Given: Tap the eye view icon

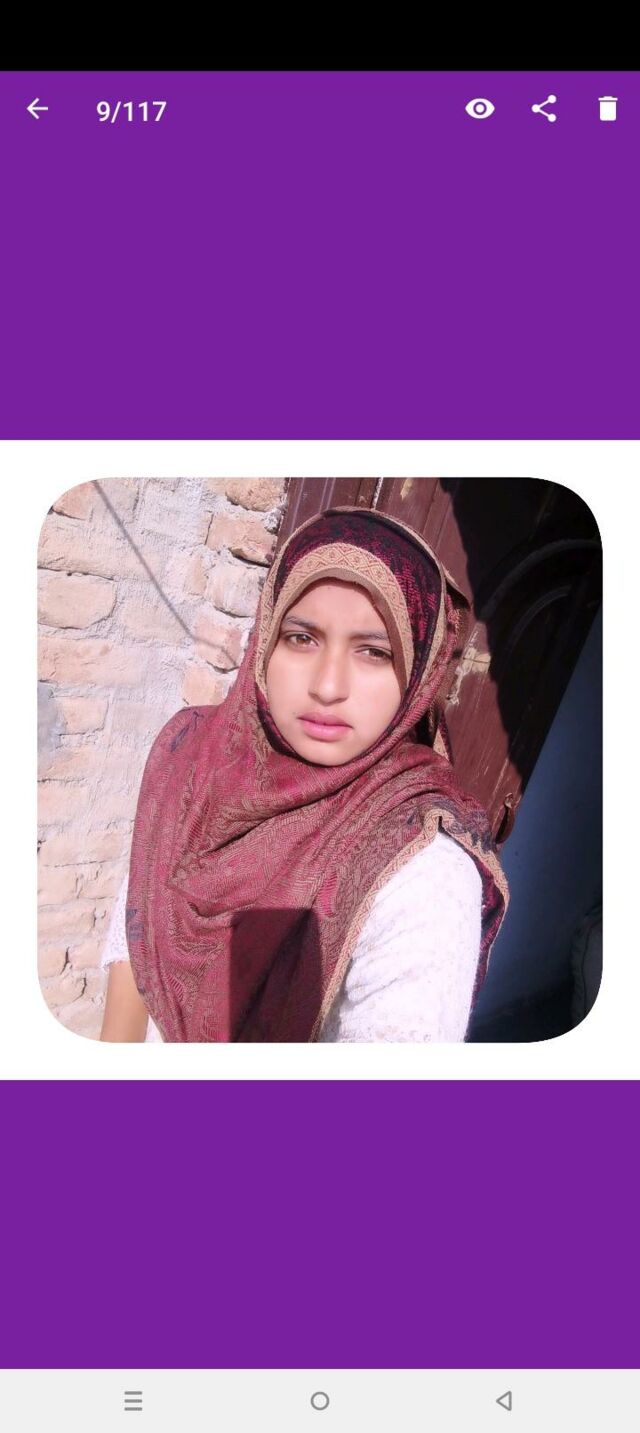Looking at the screenshot, I should pyautogui.click(x=480, y=109).
